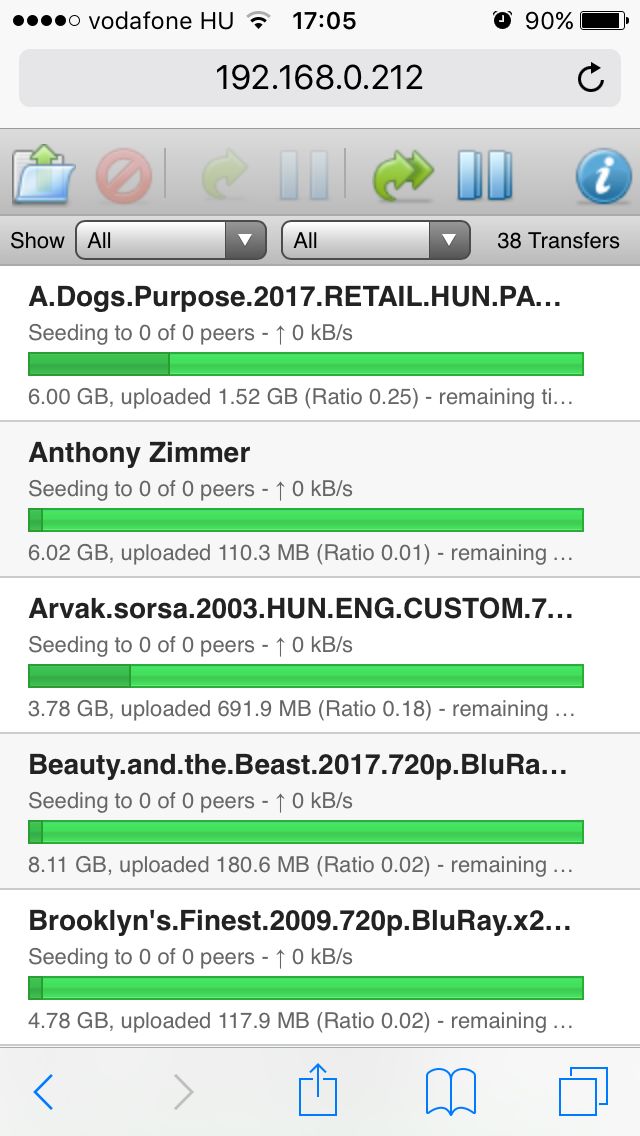Start all torrents with double green arrow

[403, 175]
